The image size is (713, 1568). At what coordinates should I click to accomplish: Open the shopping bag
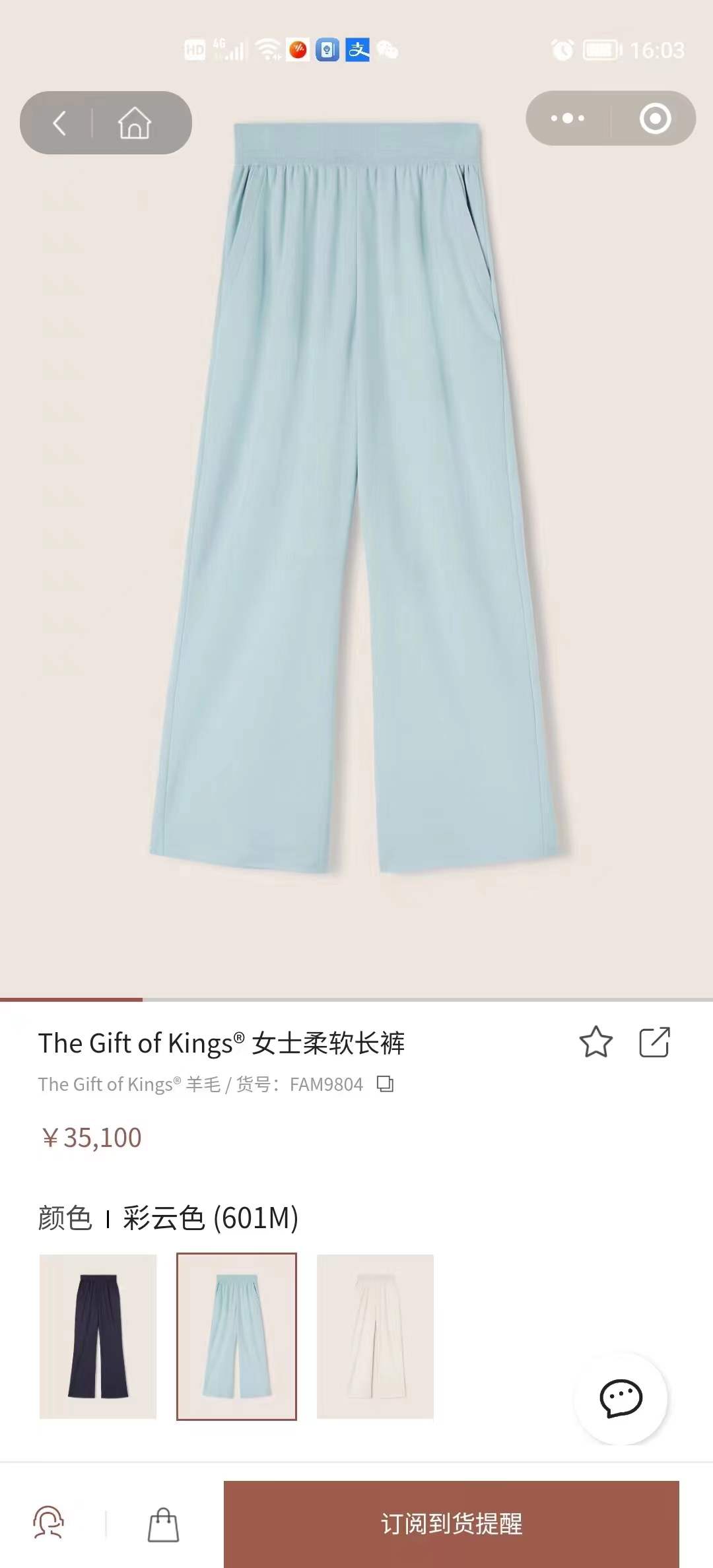[x=163, y=1524]
